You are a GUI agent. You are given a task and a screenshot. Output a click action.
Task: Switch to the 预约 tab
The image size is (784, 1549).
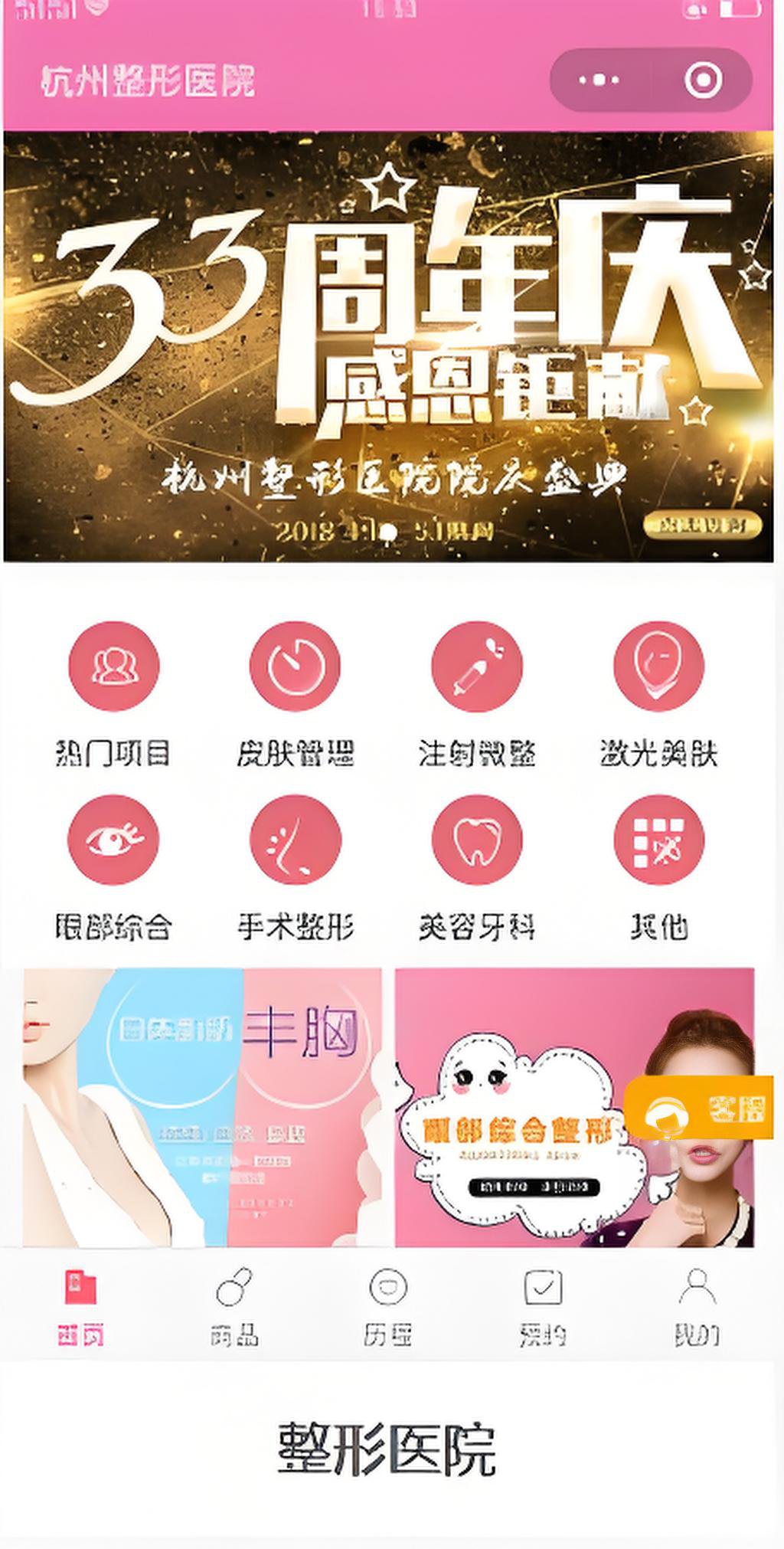pyautogui.click(x=543, y=1308)
